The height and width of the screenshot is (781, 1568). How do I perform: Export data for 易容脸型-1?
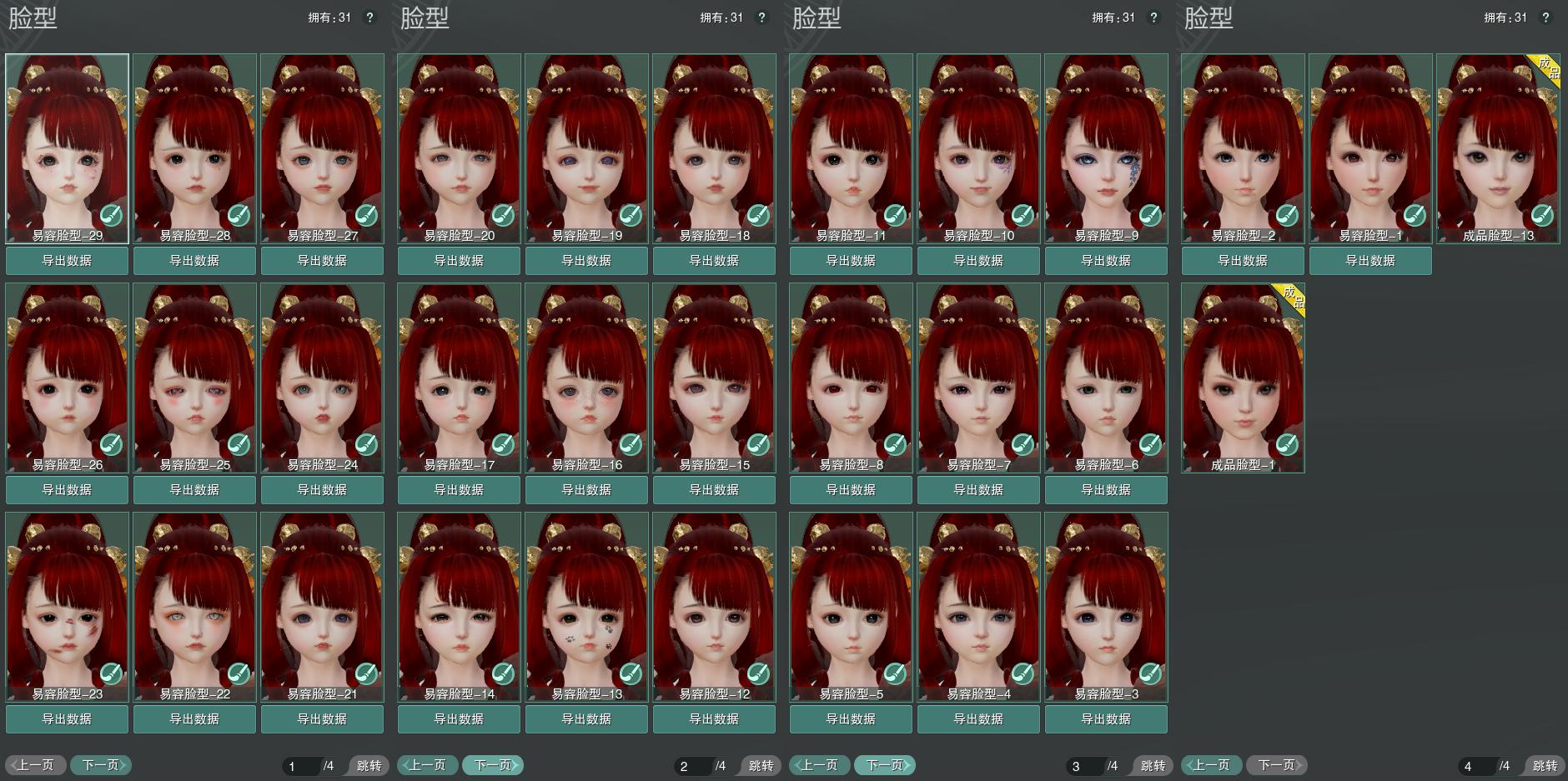(1370, 261)
